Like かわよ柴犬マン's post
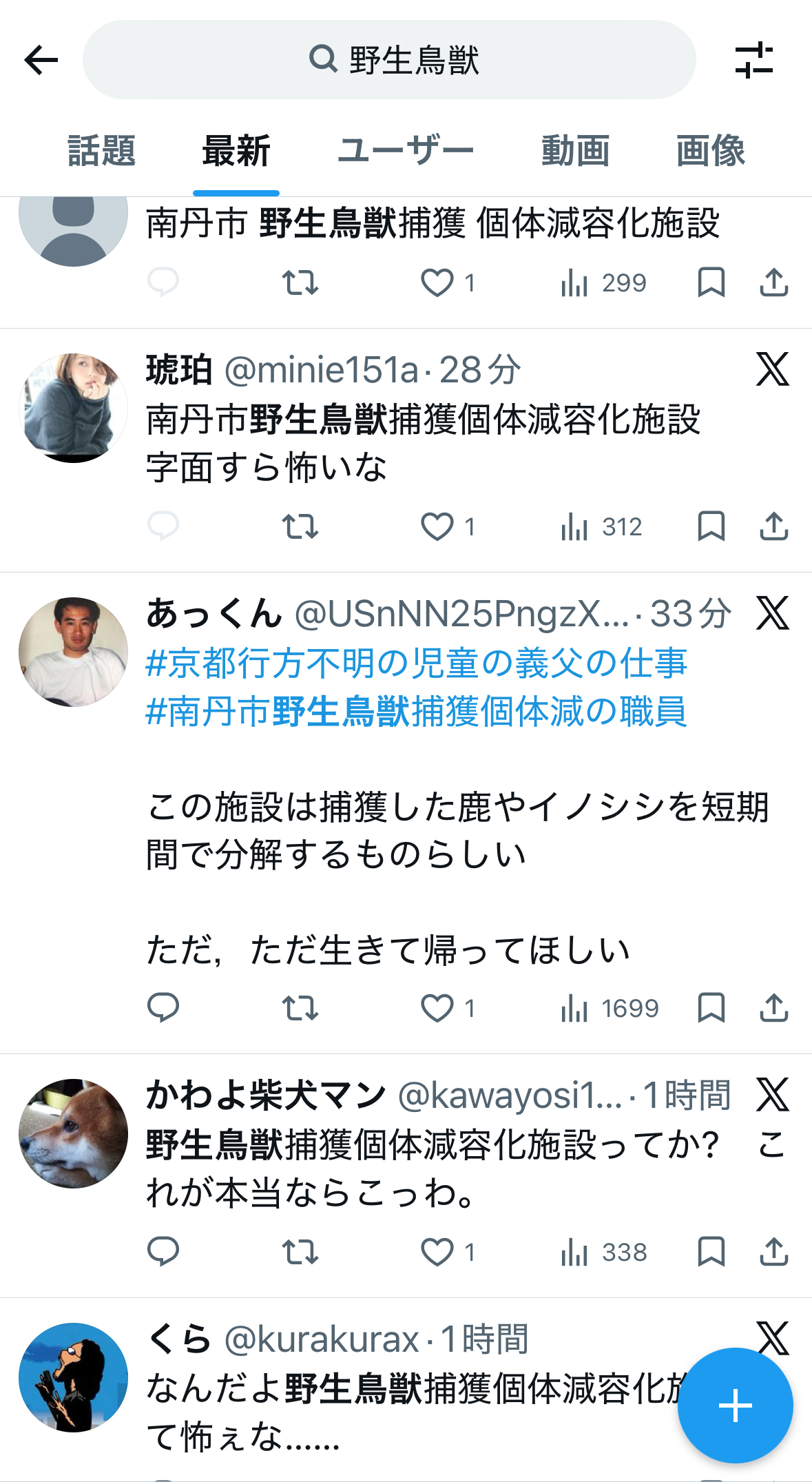812x1482 pixels. point(438,1252)
